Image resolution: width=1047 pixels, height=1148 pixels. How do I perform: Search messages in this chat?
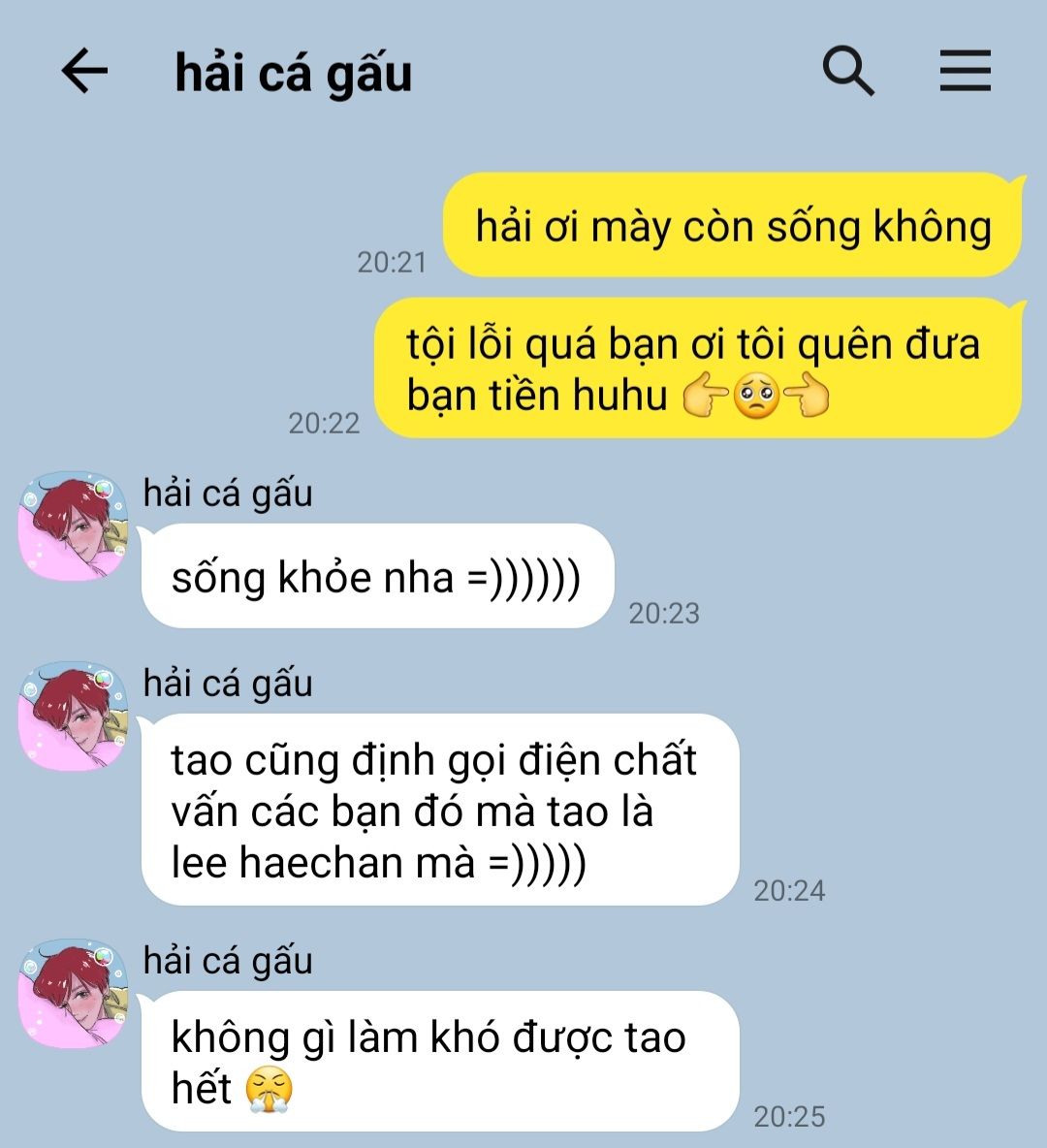(847, 72)
